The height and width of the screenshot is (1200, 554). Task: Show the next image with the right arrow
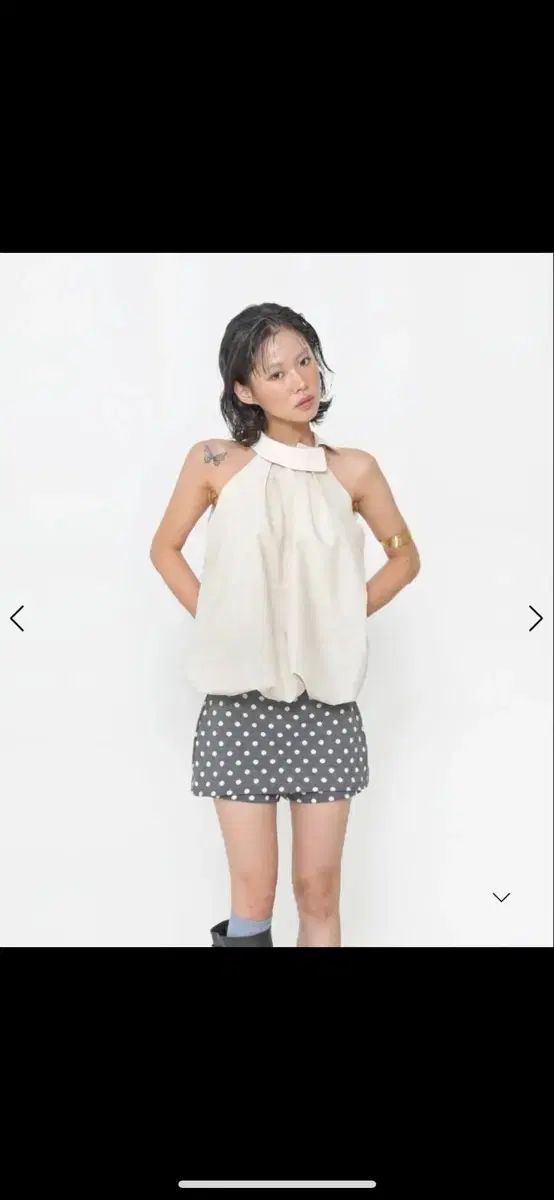coord(536,618)
